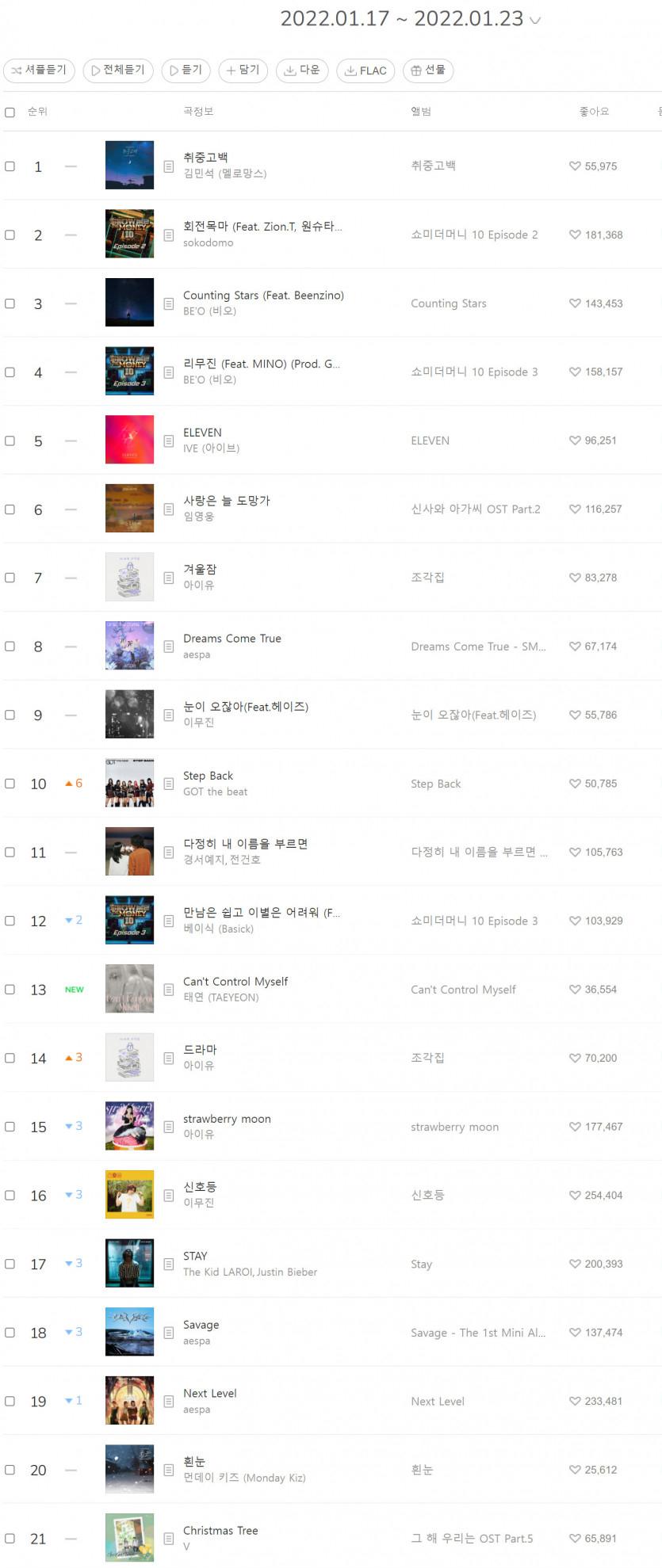Like the song Counting Stars
Viewport: 662px width, 1568px height.
575,303
